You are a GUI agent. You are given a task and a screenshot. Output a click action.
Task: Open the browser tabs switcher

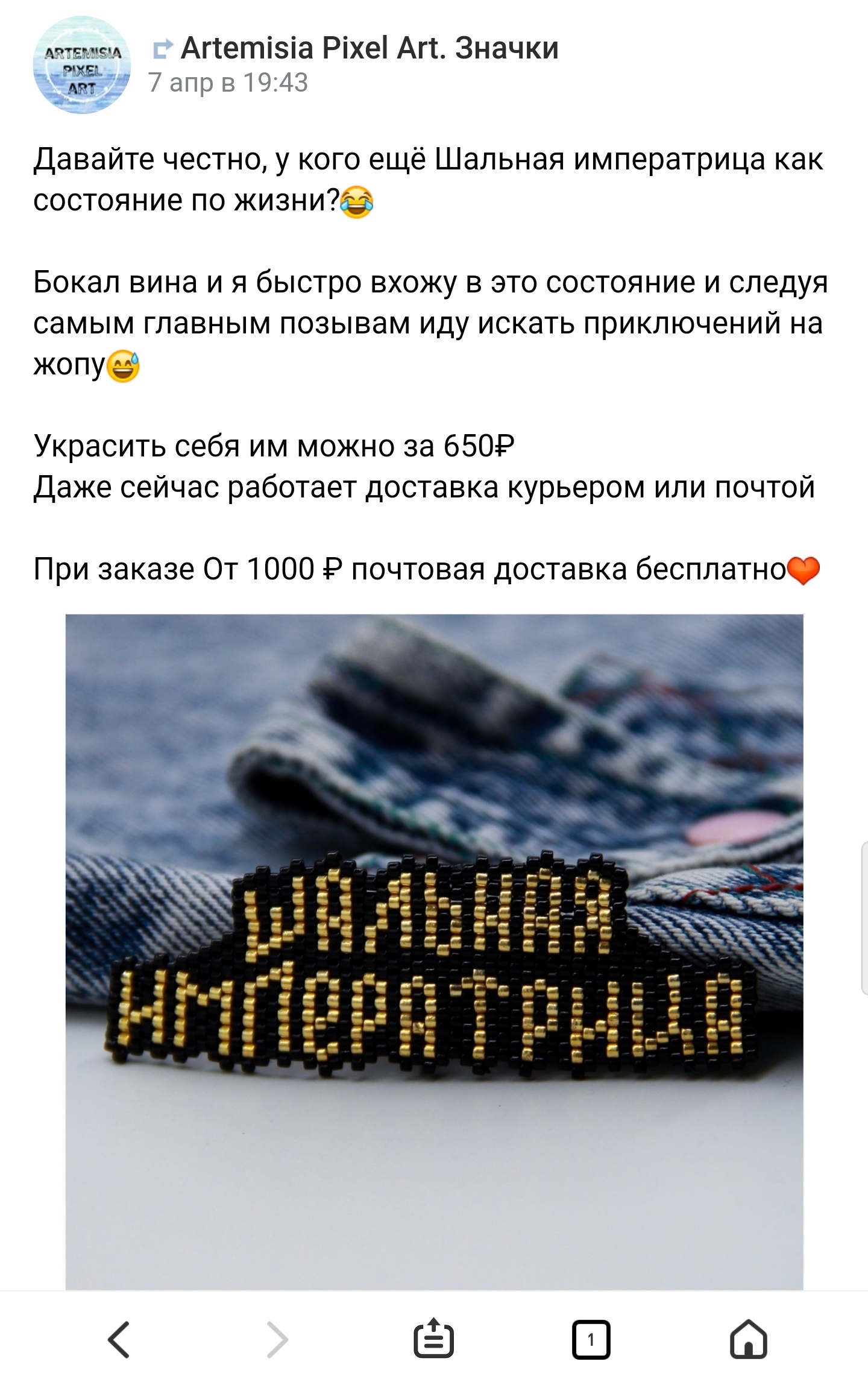point(591,1340)
